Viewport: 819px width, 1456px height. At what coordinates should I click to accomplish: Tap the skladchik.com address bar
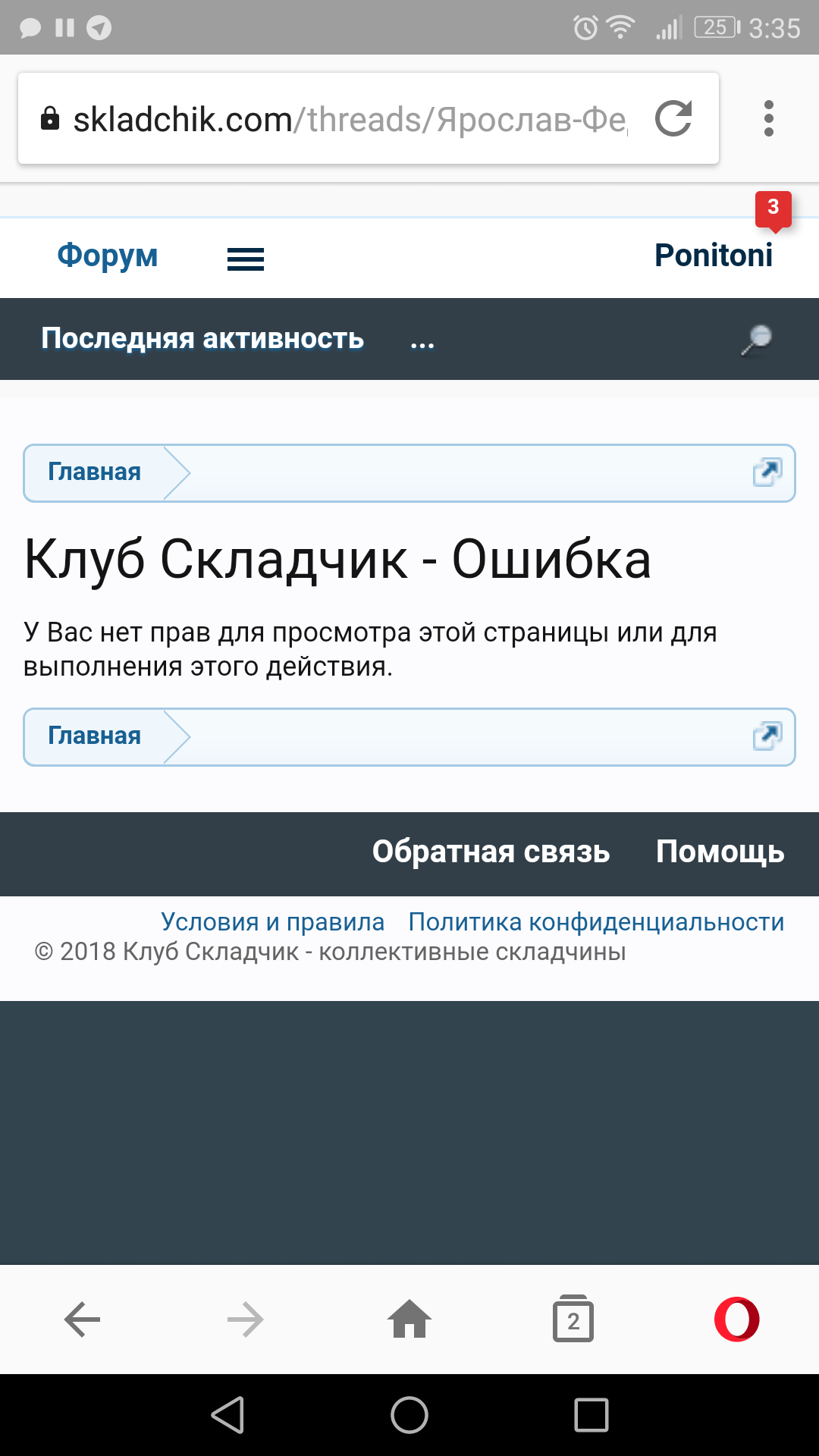(x=341, y=119)
